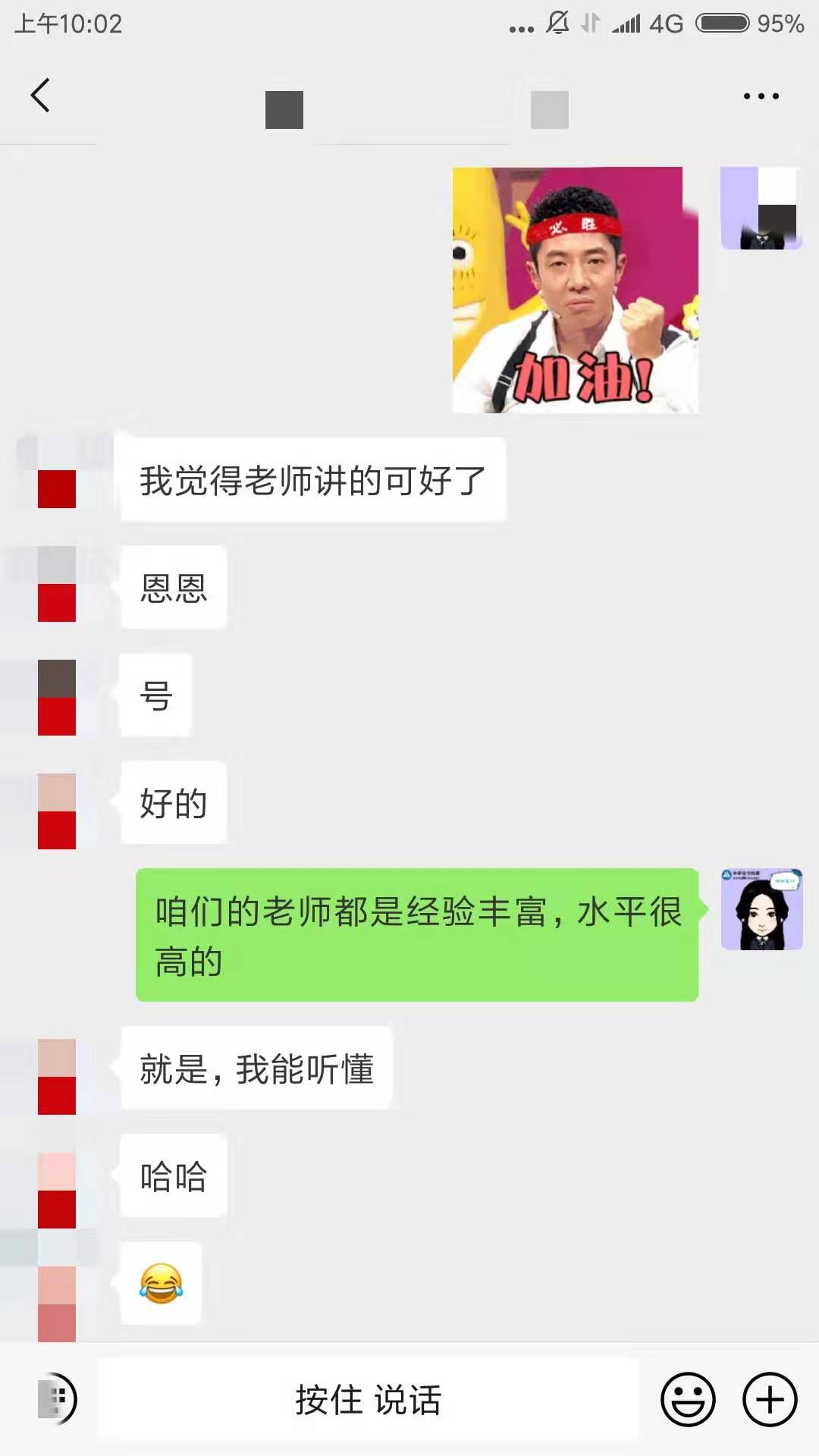
Task: Tap the vibrate mode status icon
Action: (x=588, y=24)
